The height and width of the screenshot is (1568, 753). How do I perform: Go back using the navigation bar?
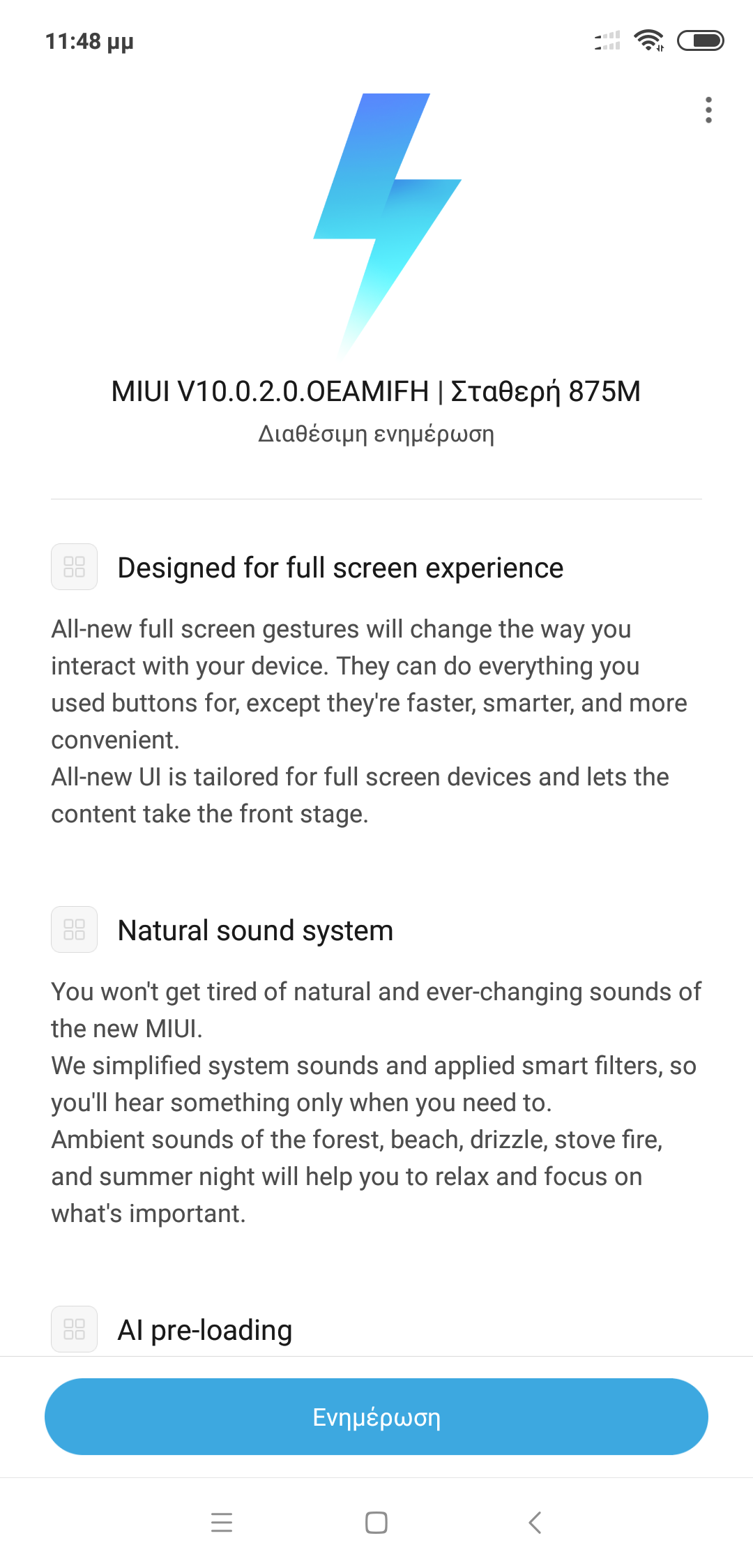pos(535,1522)
